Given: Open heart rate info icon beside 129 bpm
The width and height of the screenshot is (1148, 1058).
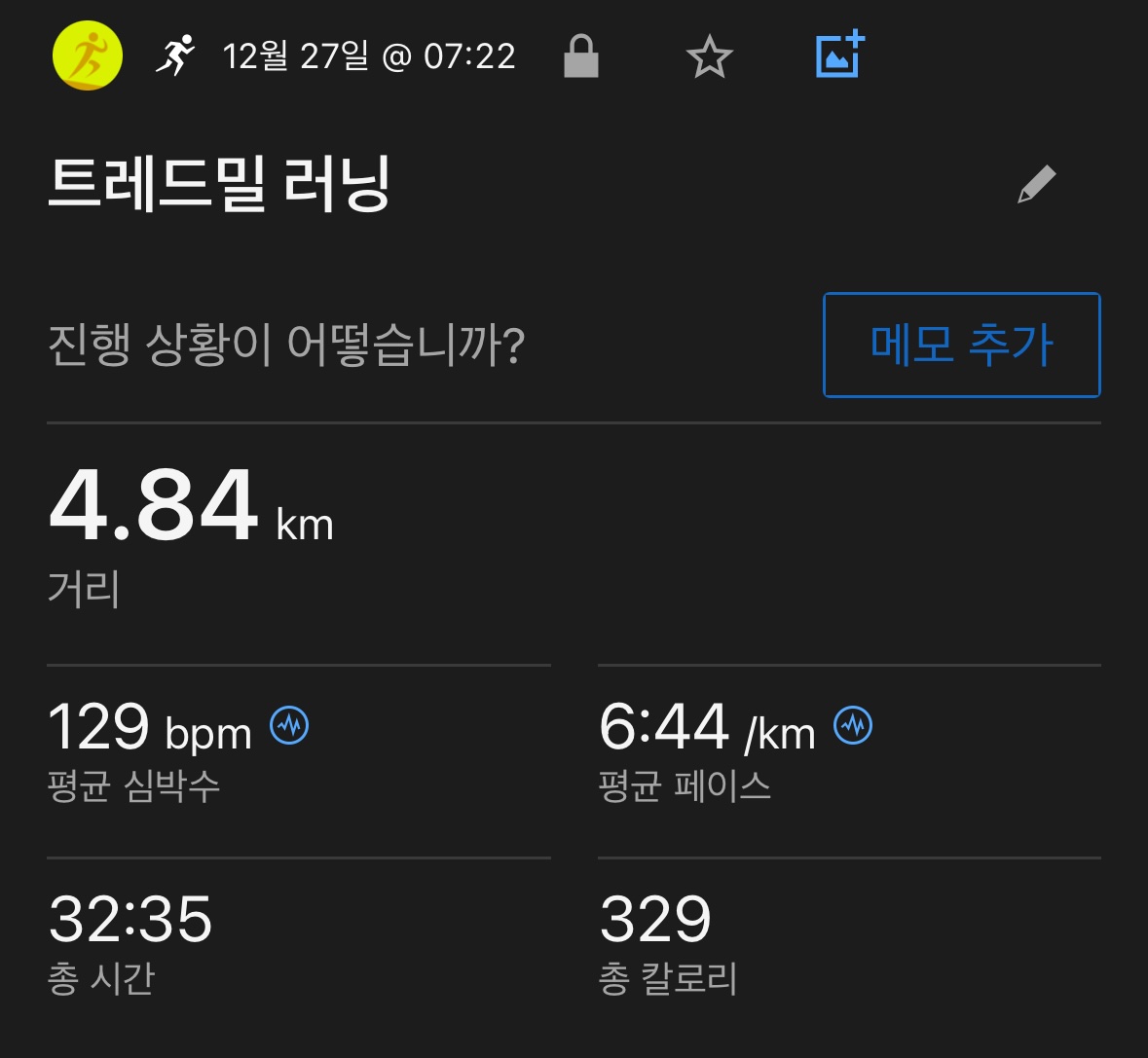Looking at the screenshot, I should (289, 725).
